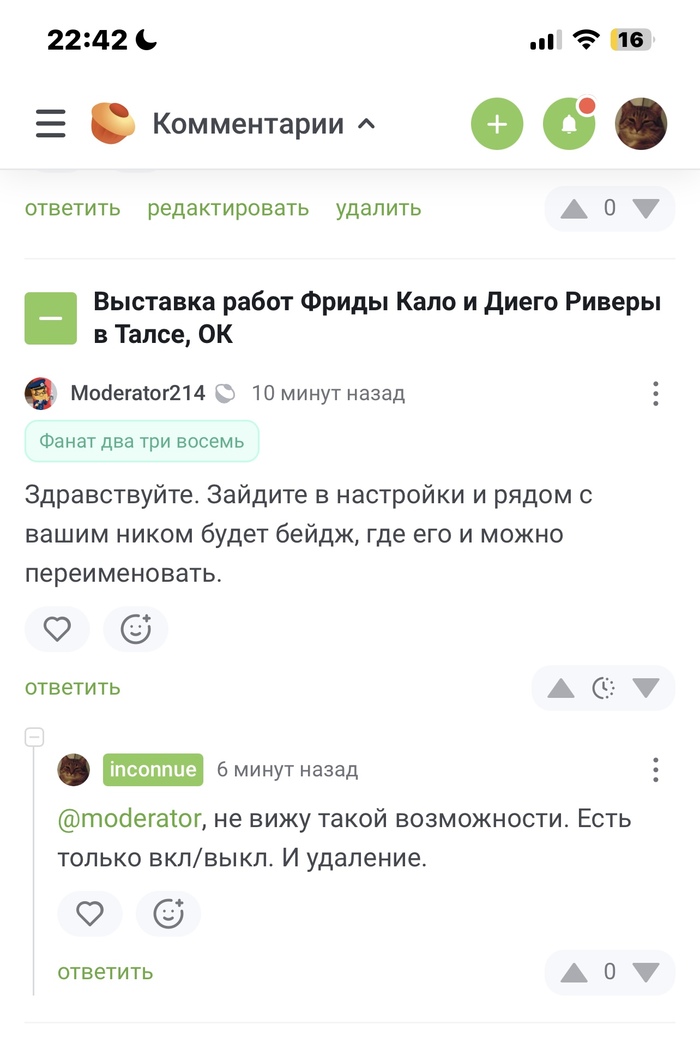Create a new post with plus button

[x=497, y=125]
